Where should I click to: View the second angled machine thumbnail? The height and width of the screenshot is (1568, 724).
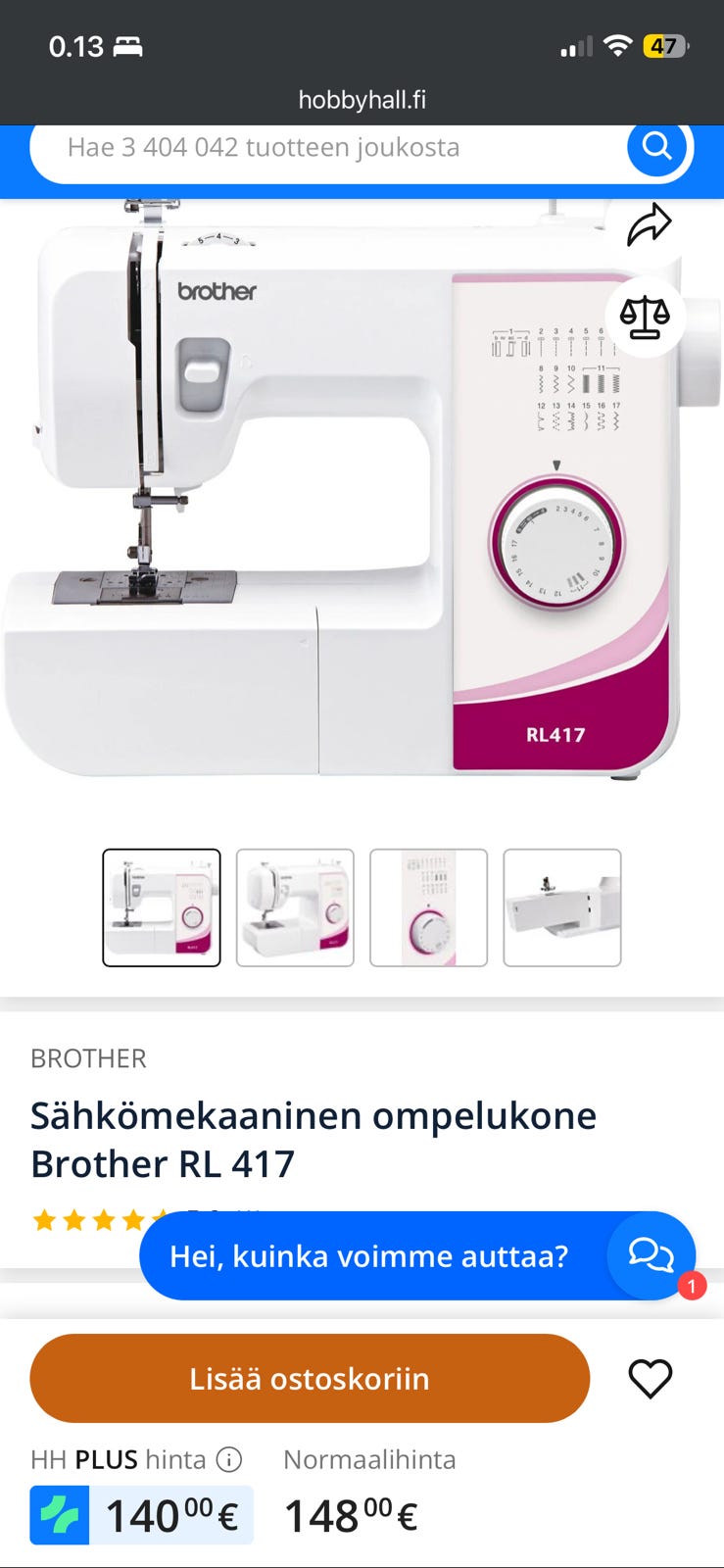coord(295,907)
